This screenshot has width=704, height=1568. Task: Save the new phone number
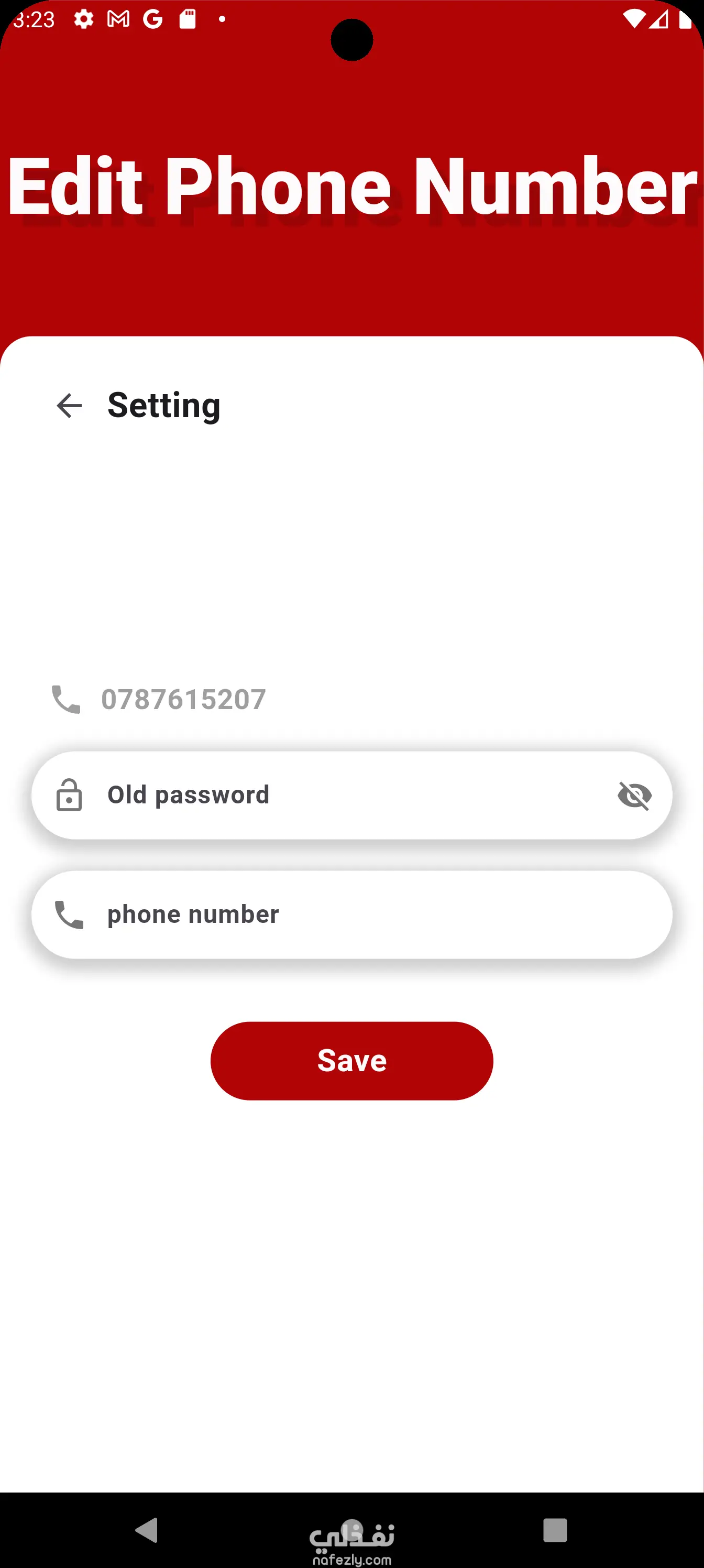click(x=351, y=1060)
